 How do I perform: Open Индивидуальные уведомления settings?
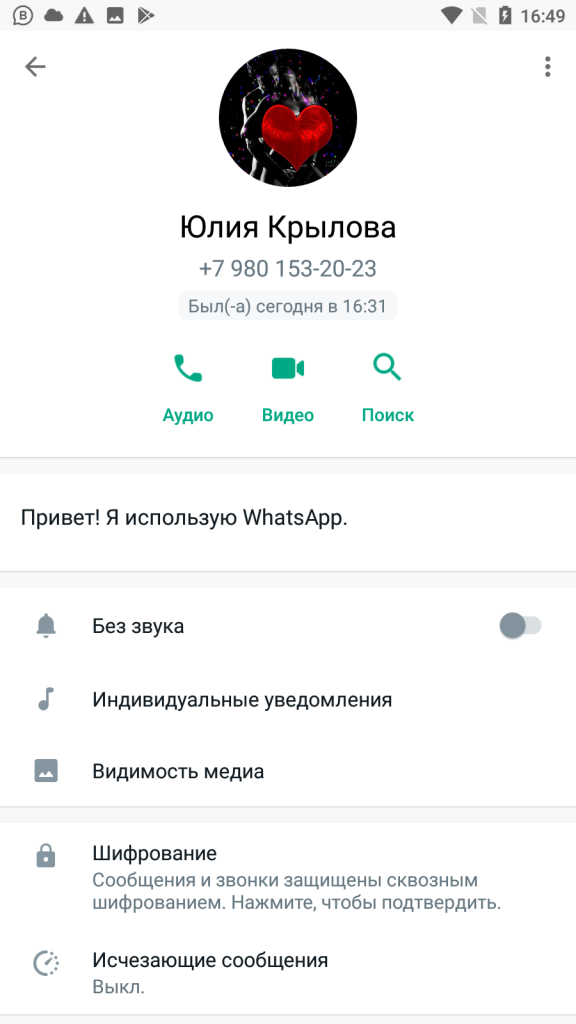pyautogui.click(x=288, y=699)
